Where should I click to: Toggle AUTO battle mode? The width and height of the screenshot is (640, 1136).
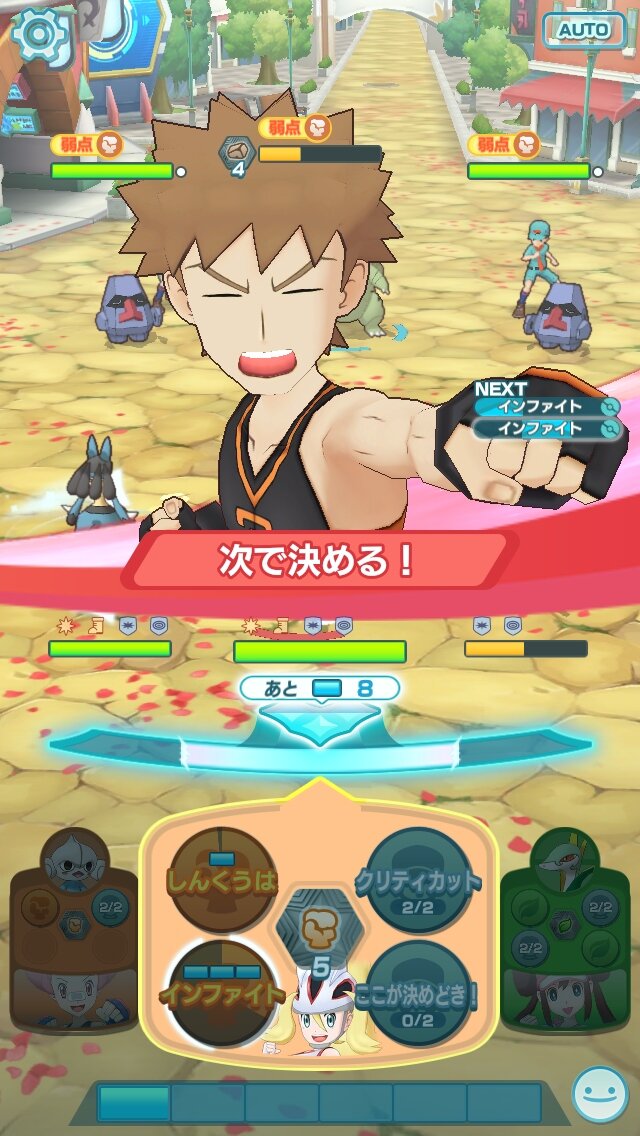click(584, 30)
